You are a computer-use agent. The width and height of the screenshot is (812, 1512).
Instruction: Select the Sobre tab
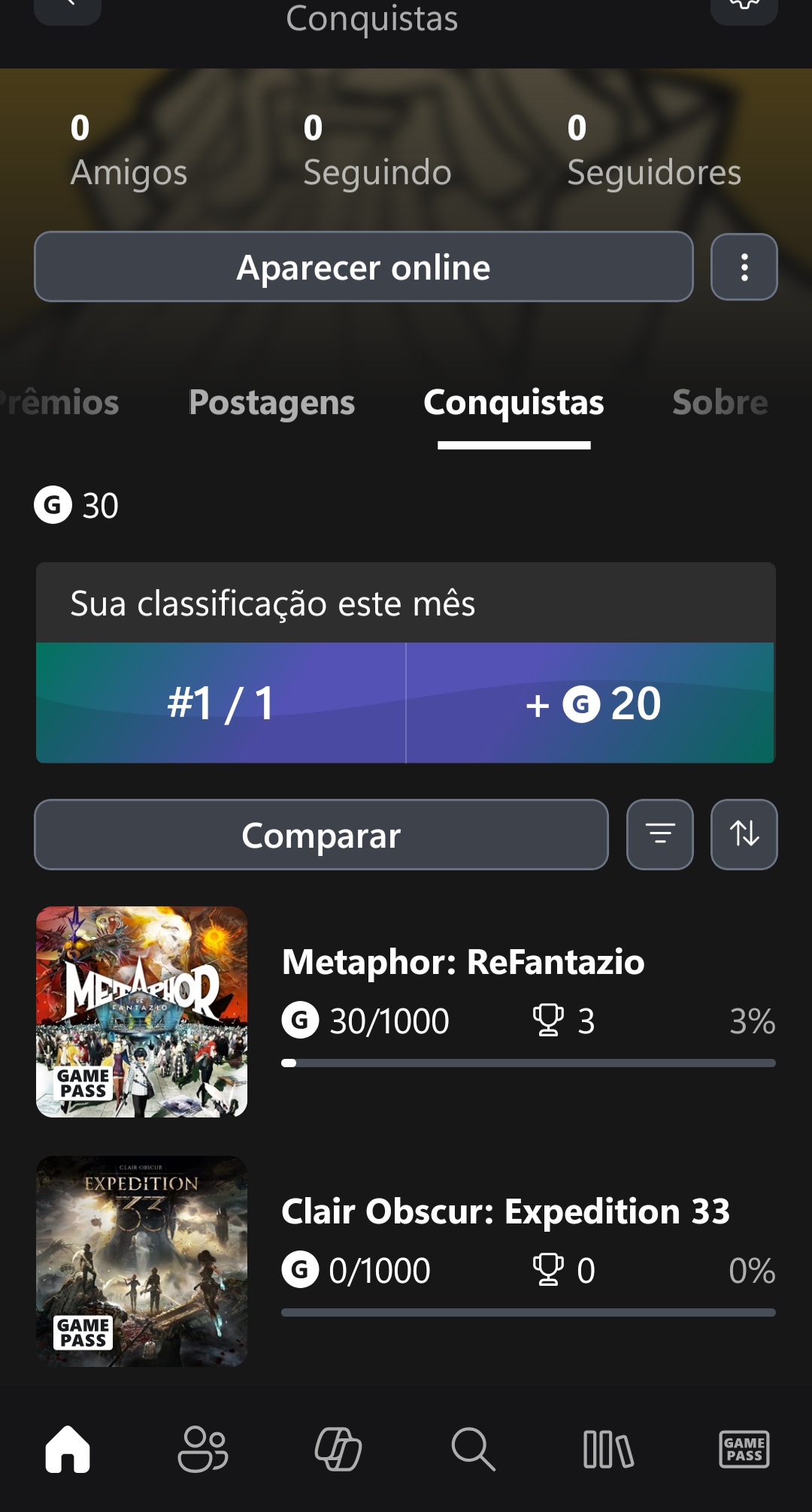tap(720, 403)
